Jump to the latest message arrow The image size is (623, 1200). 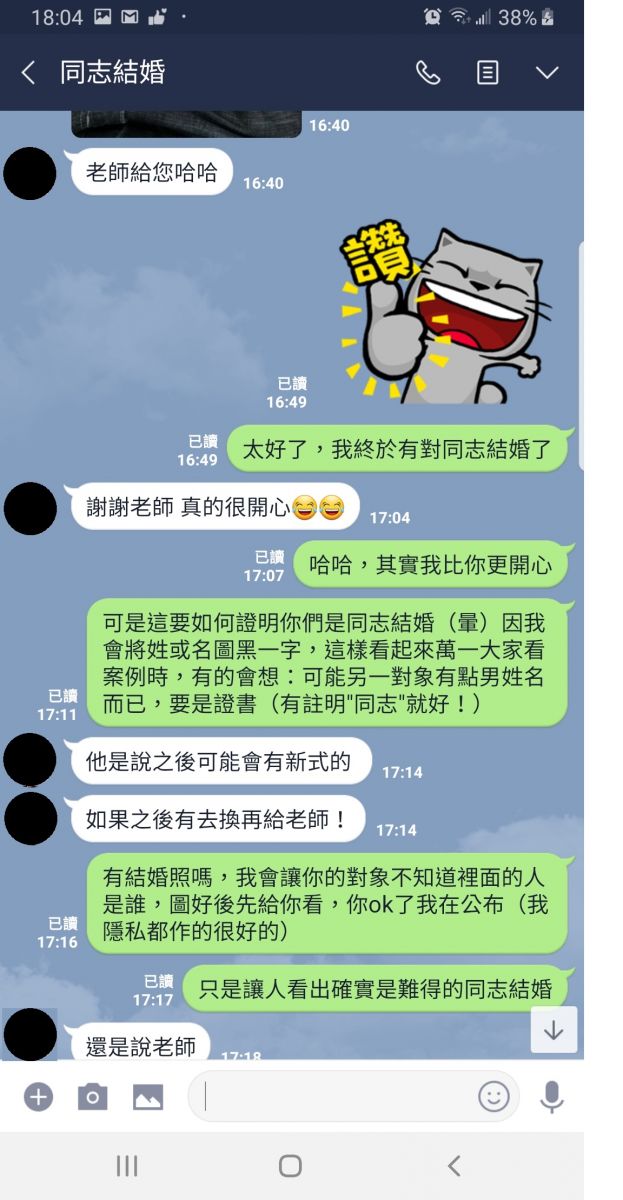[x=553, y=1031]
